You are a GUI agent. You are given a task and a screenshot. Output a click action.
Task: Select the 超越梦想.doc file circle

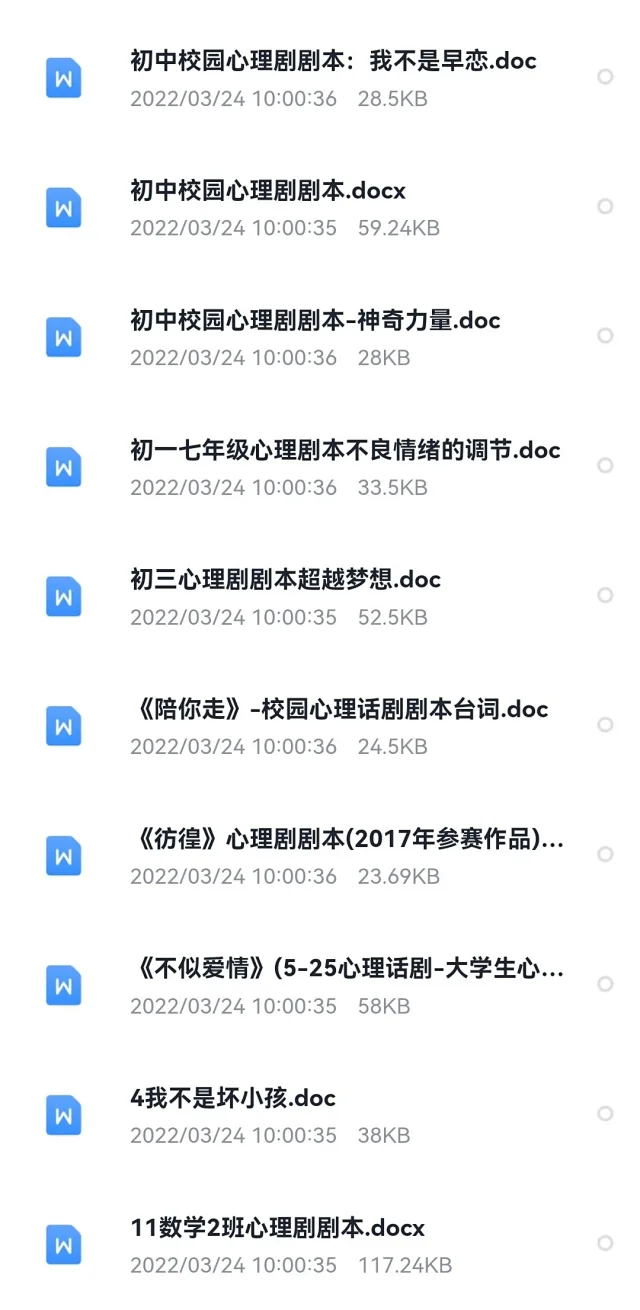(605, 596)
